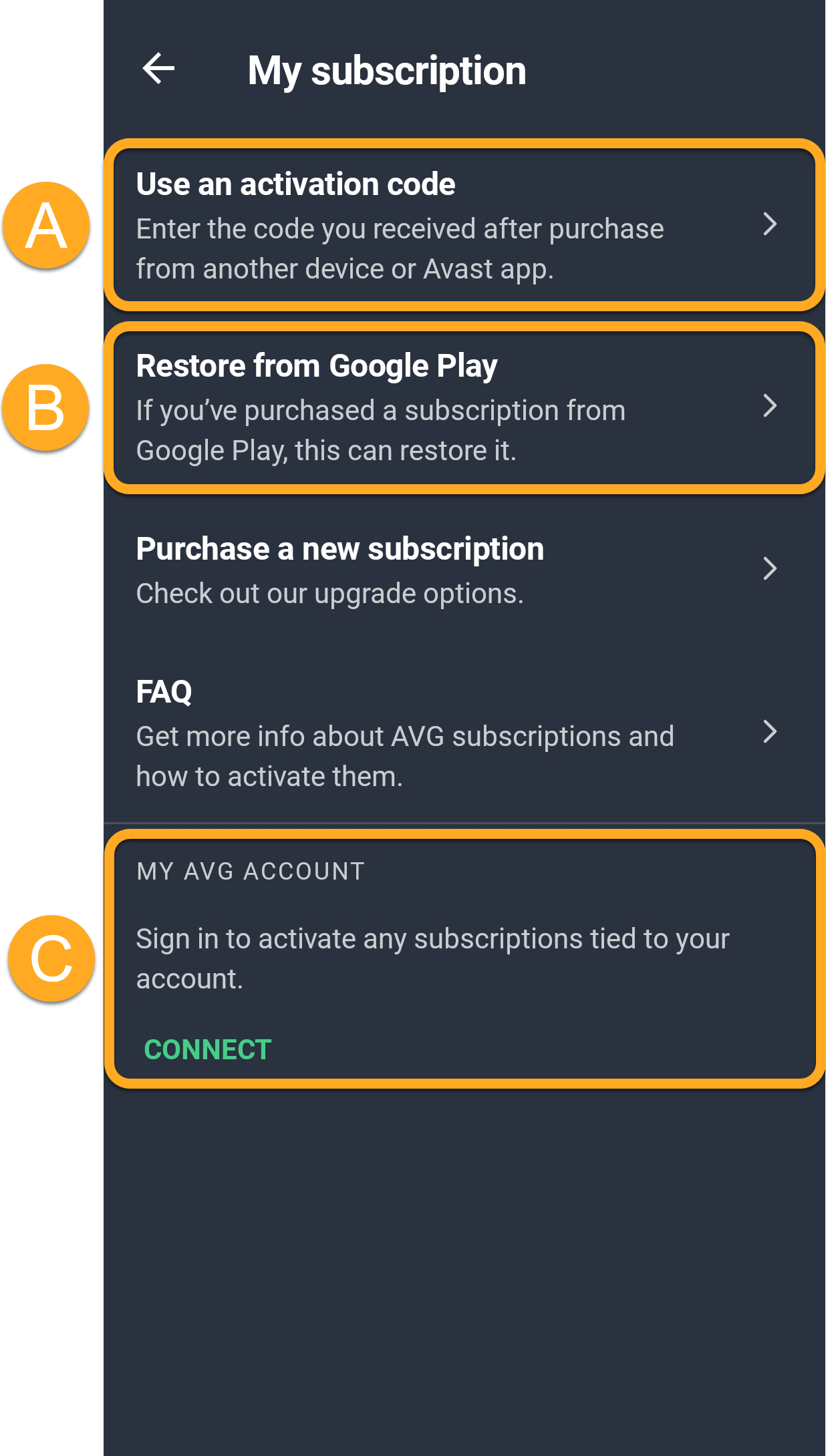Tap CONNECT to sign in to AVG account
This screenshot has height=1456, width=826.
(208, 1049)
